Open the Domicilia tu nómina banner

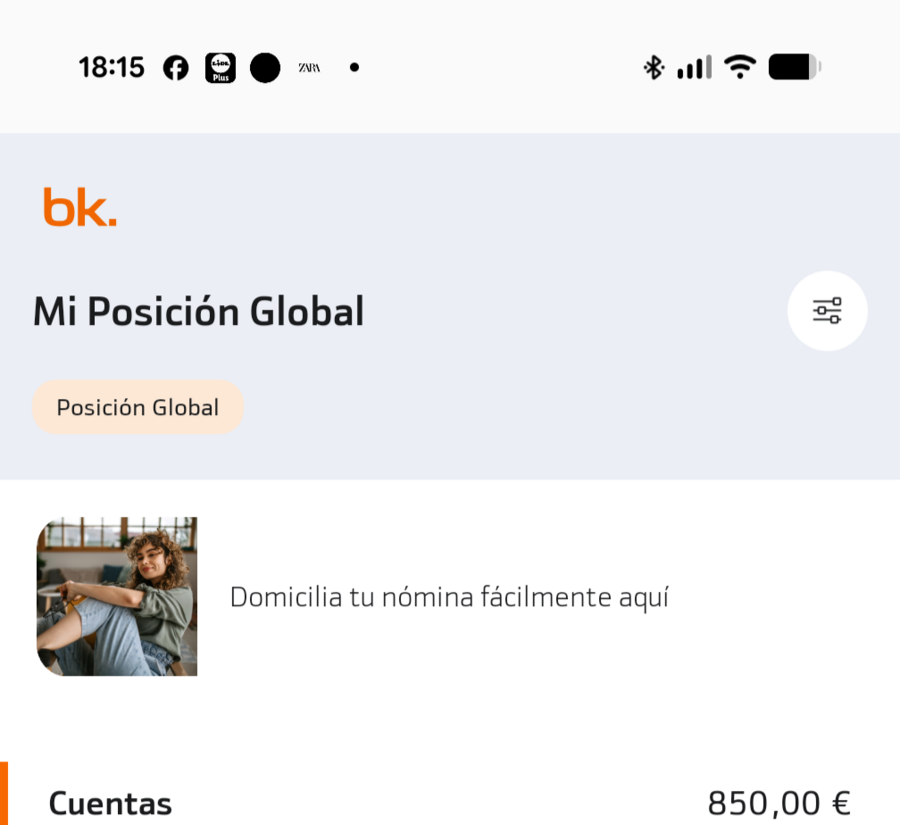point(450,597)
